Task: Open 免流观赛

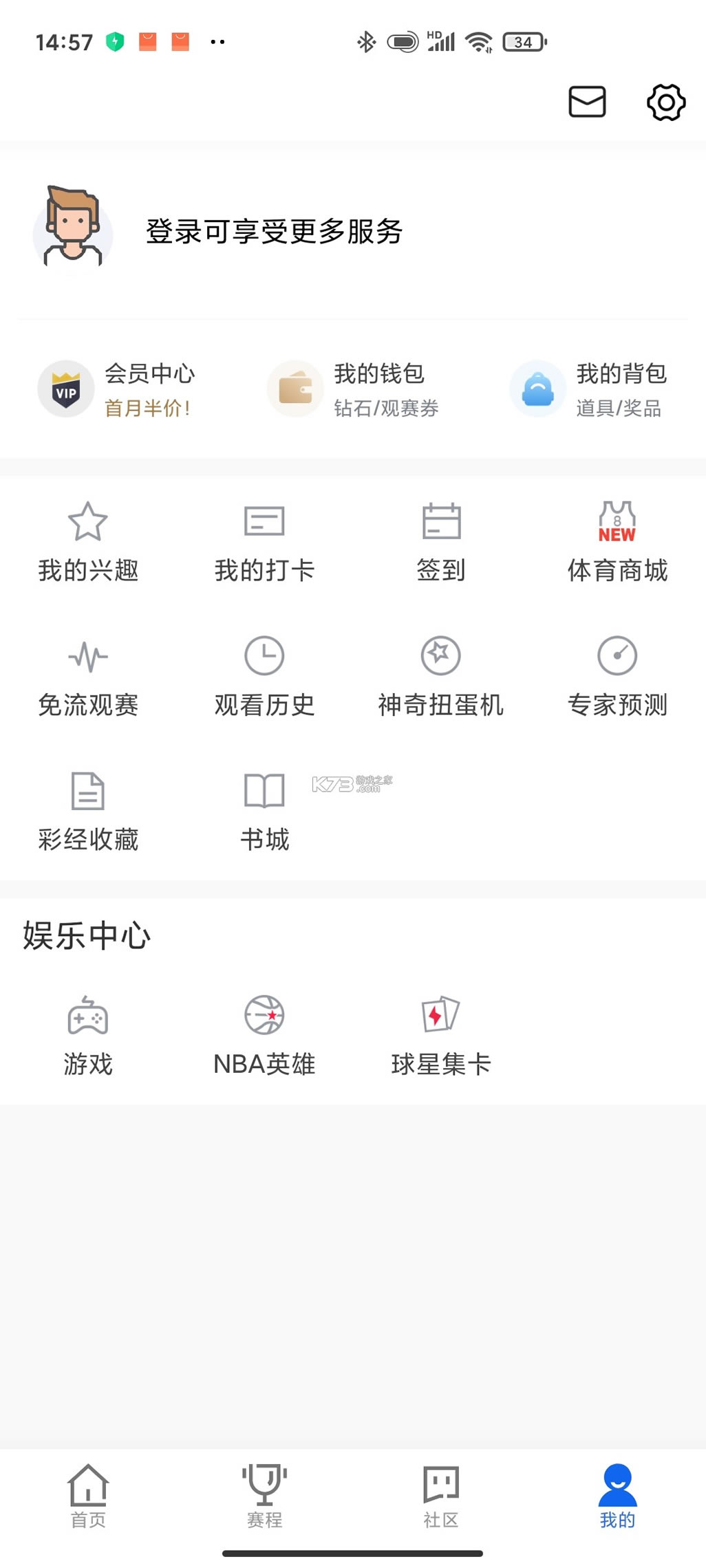Action: [88, 677]
